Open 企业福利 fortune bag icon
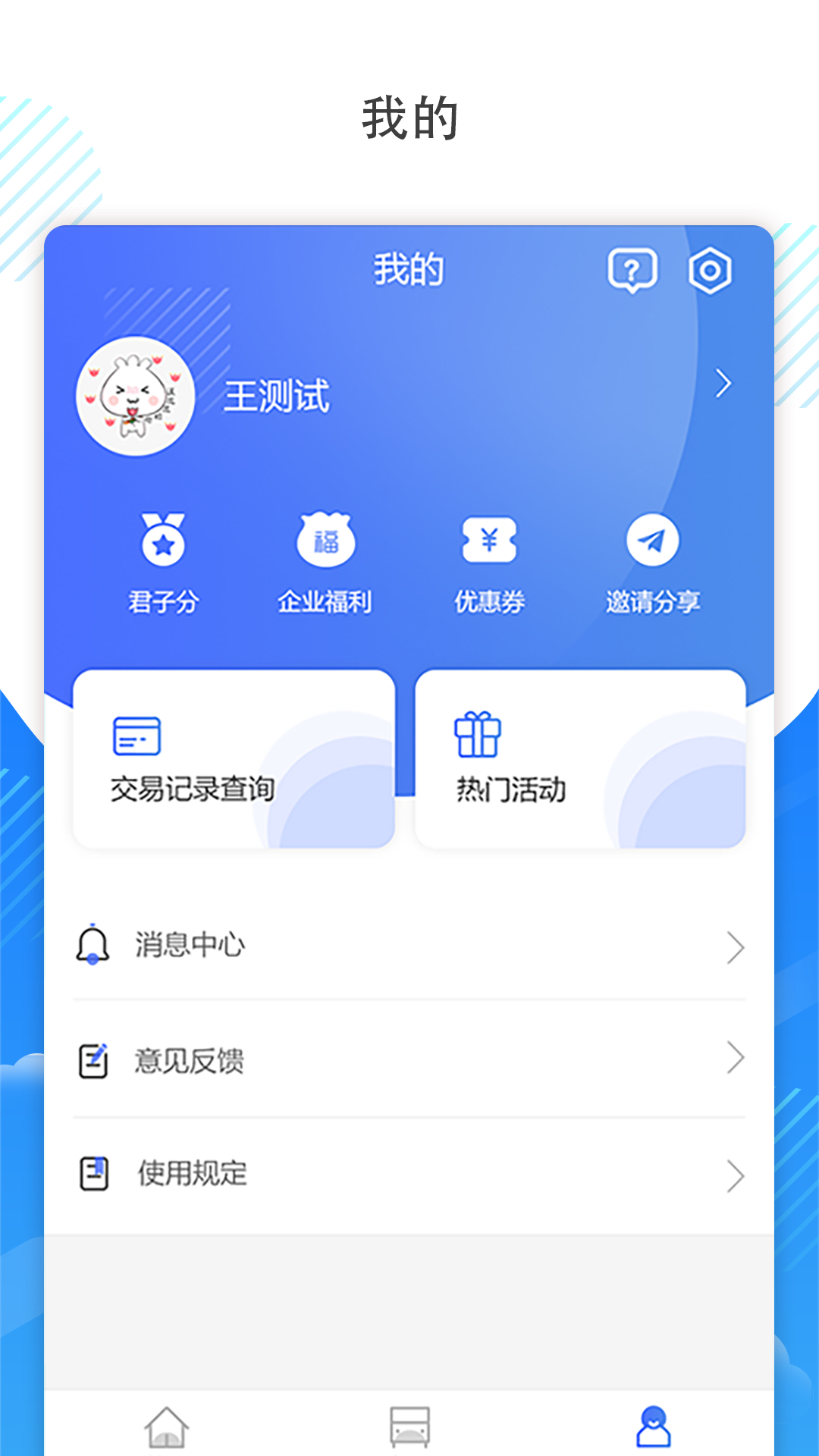Screen dimensions: 819x1456 click(x=326, y=540)
